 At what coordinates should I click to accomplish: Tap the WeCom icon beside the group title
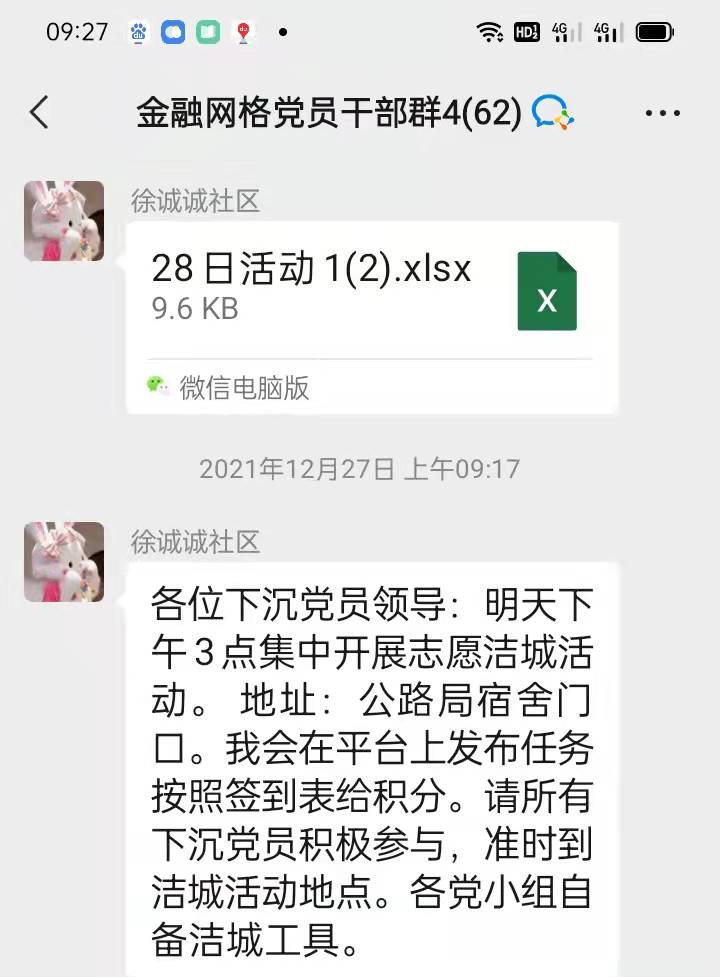552,114
